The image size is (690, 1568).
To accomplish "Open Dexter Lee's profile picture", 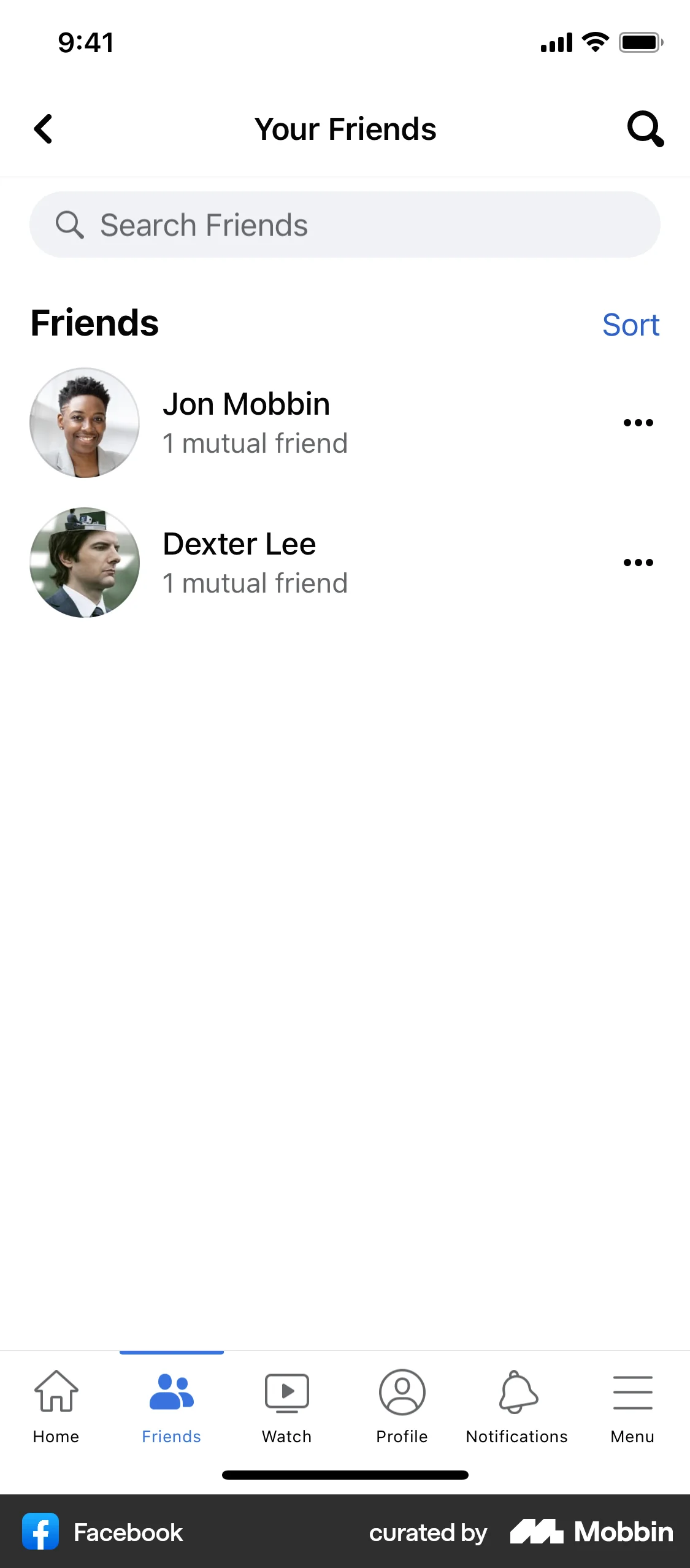I will point(84,562).
